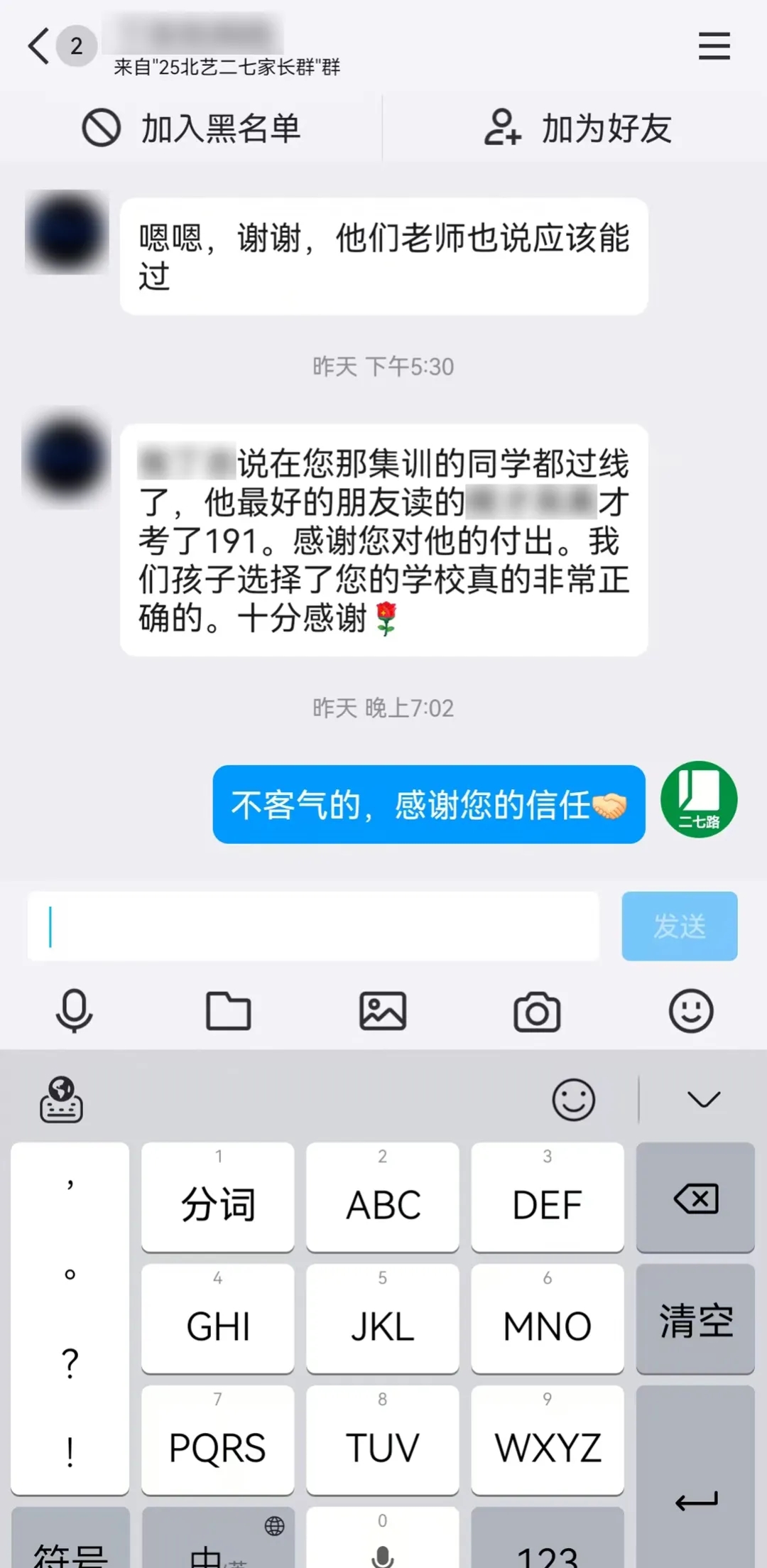Open the sender's avatar next to the 191 message
This screenshot has height=1568, width=767.
pyautogui.click(x=67, y=457)
